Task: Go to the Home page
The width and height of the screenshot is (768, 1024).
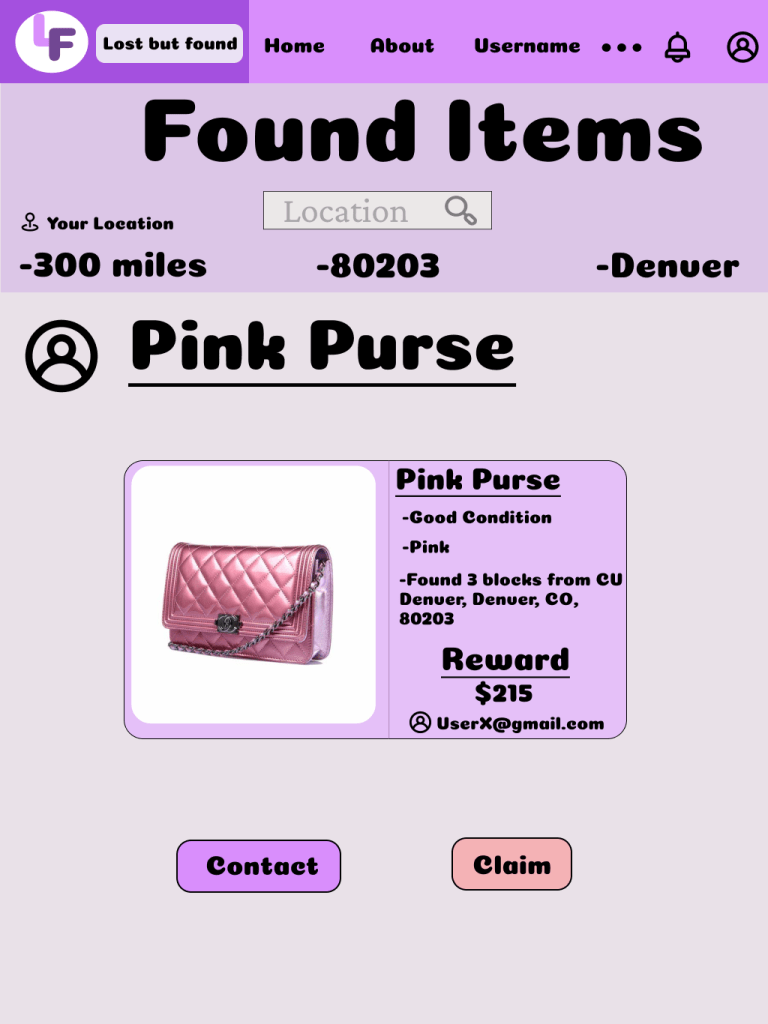Action: tap(294, 46)
